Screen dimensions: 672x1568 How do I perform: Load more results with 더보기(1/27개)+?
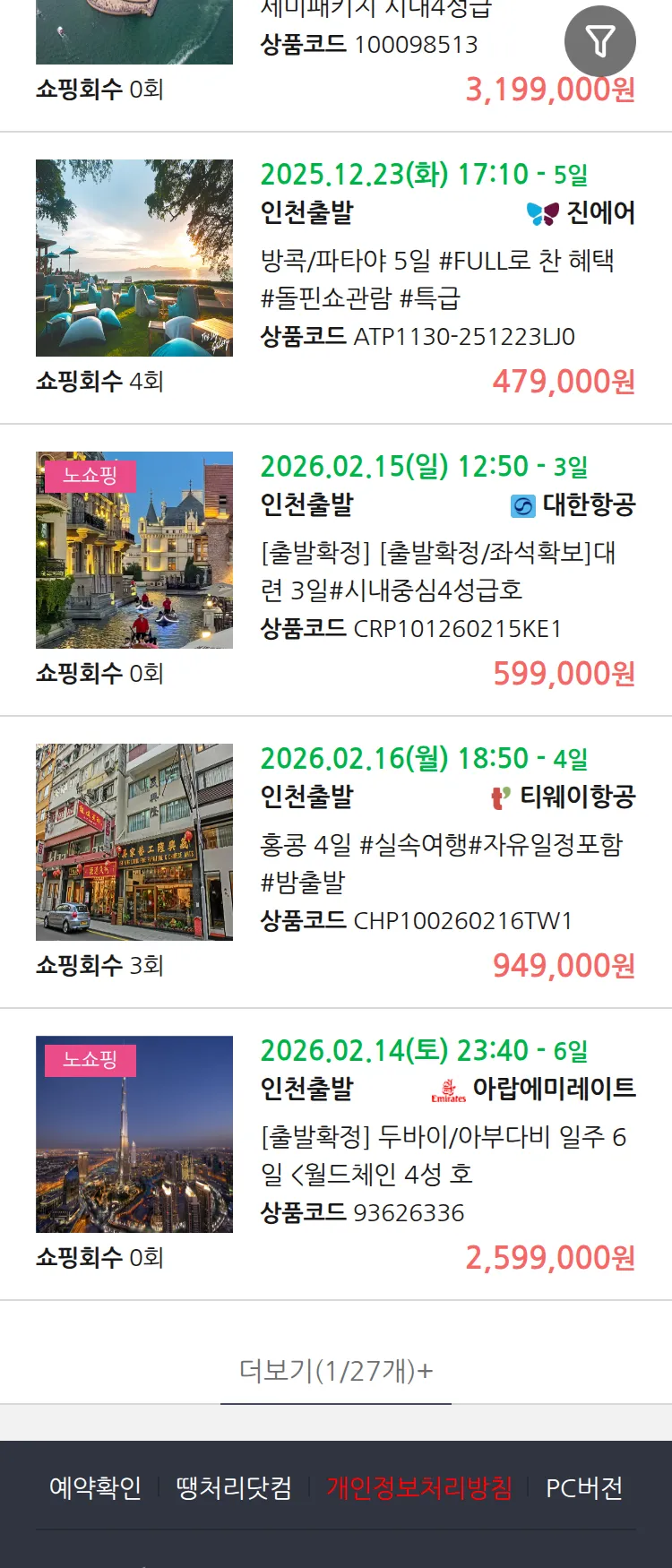335,1370
